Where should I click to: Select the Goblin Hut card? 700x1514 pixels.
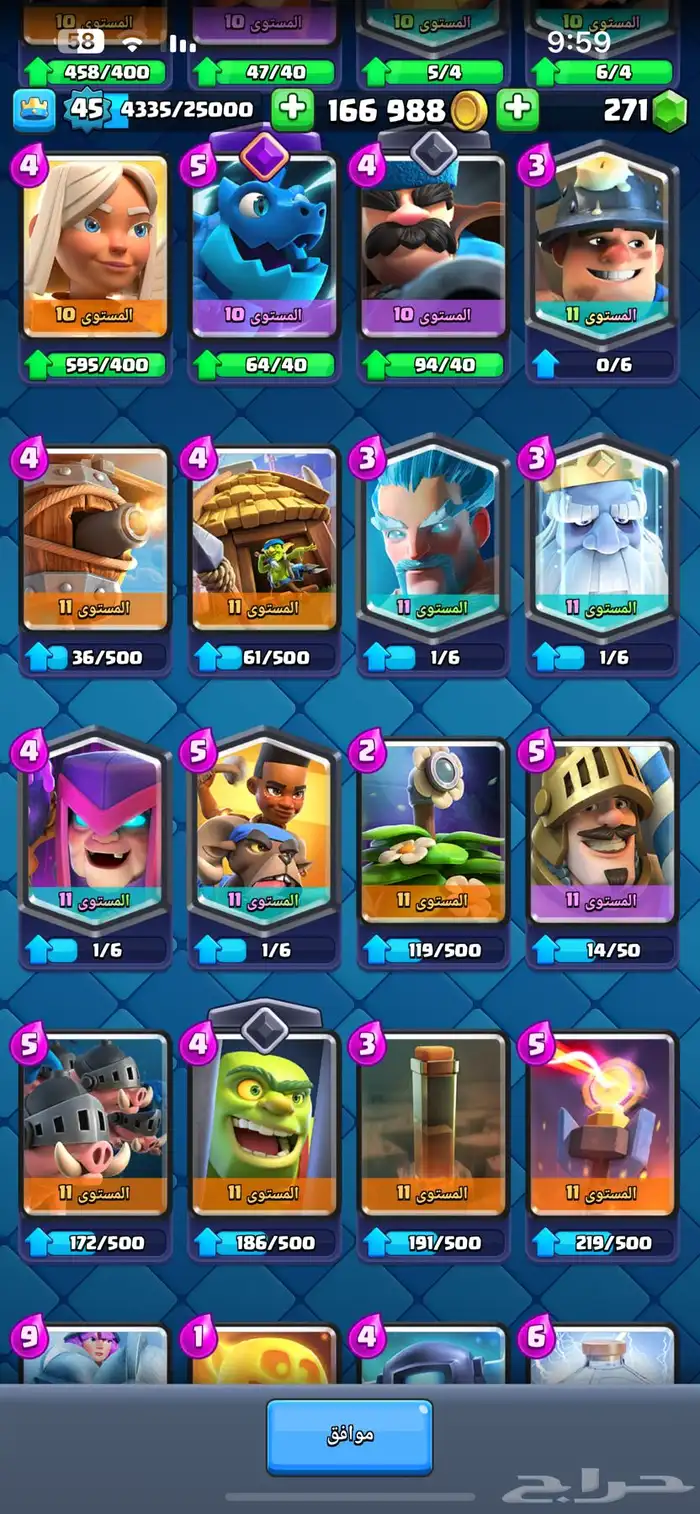[x=264, y=540]
